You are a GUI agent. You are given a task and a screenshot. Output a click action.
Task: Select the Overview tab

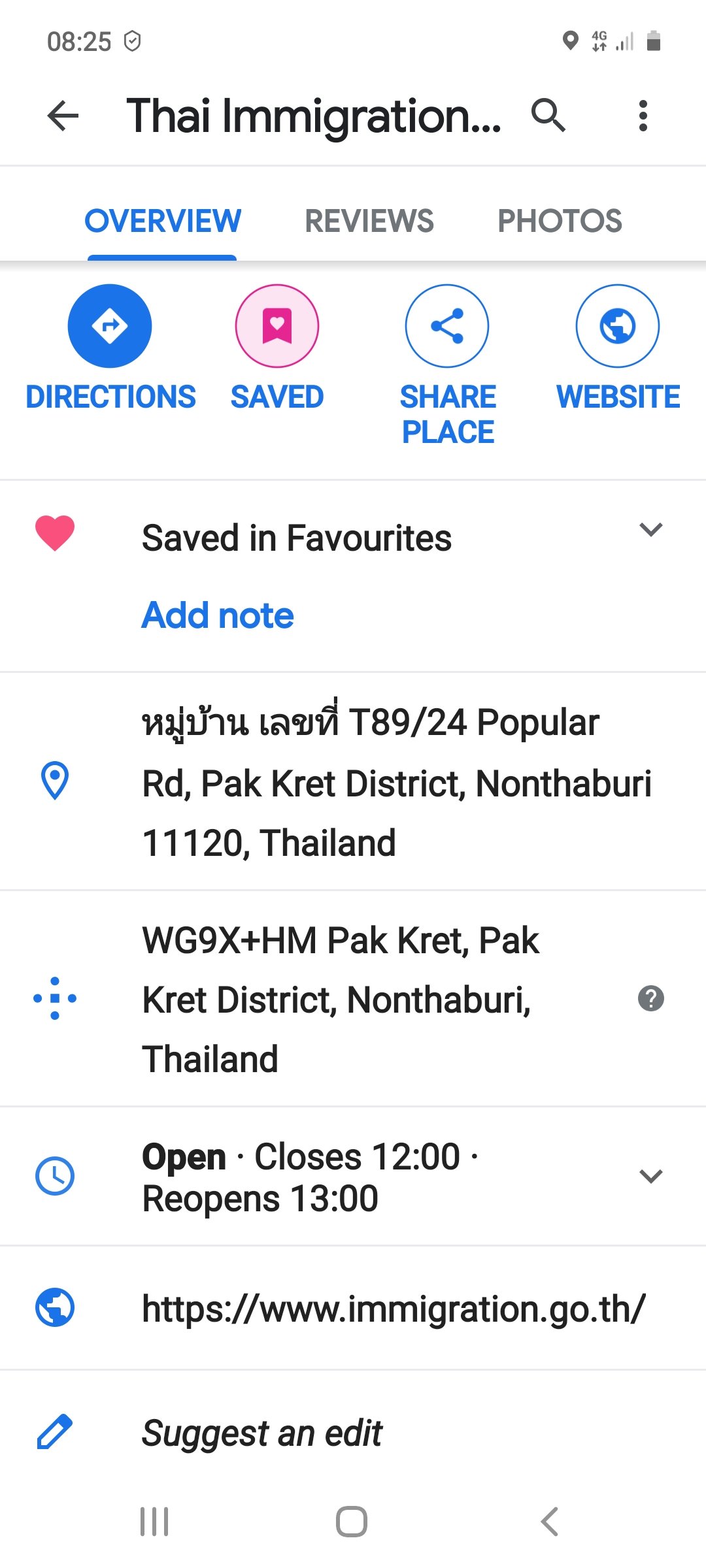click(163, 221)
